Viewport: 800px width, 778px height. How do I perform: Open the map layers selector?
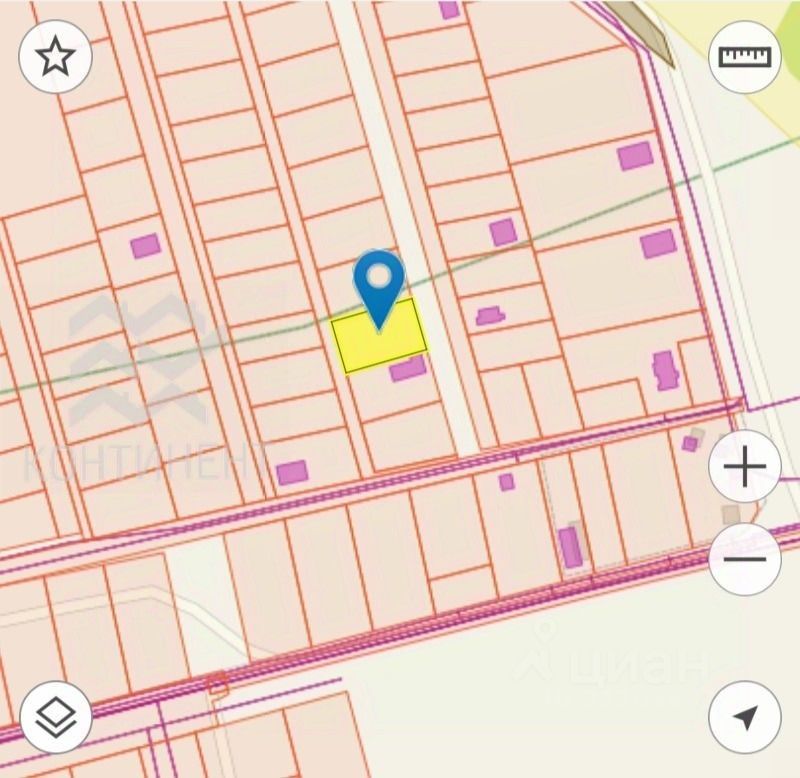click(56, 717)
